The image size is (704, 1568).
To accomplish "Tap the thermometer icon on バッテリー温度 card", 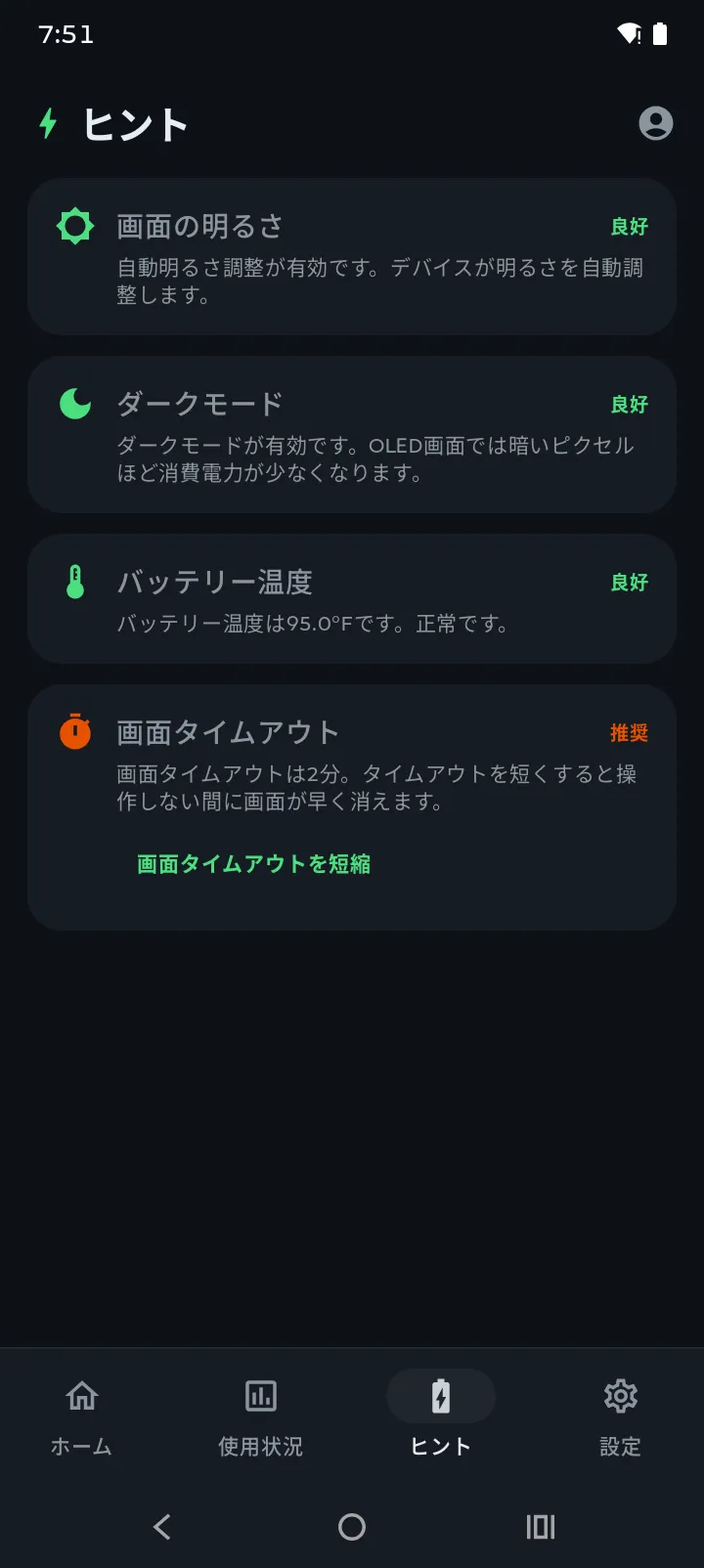I will click(75, 582).
